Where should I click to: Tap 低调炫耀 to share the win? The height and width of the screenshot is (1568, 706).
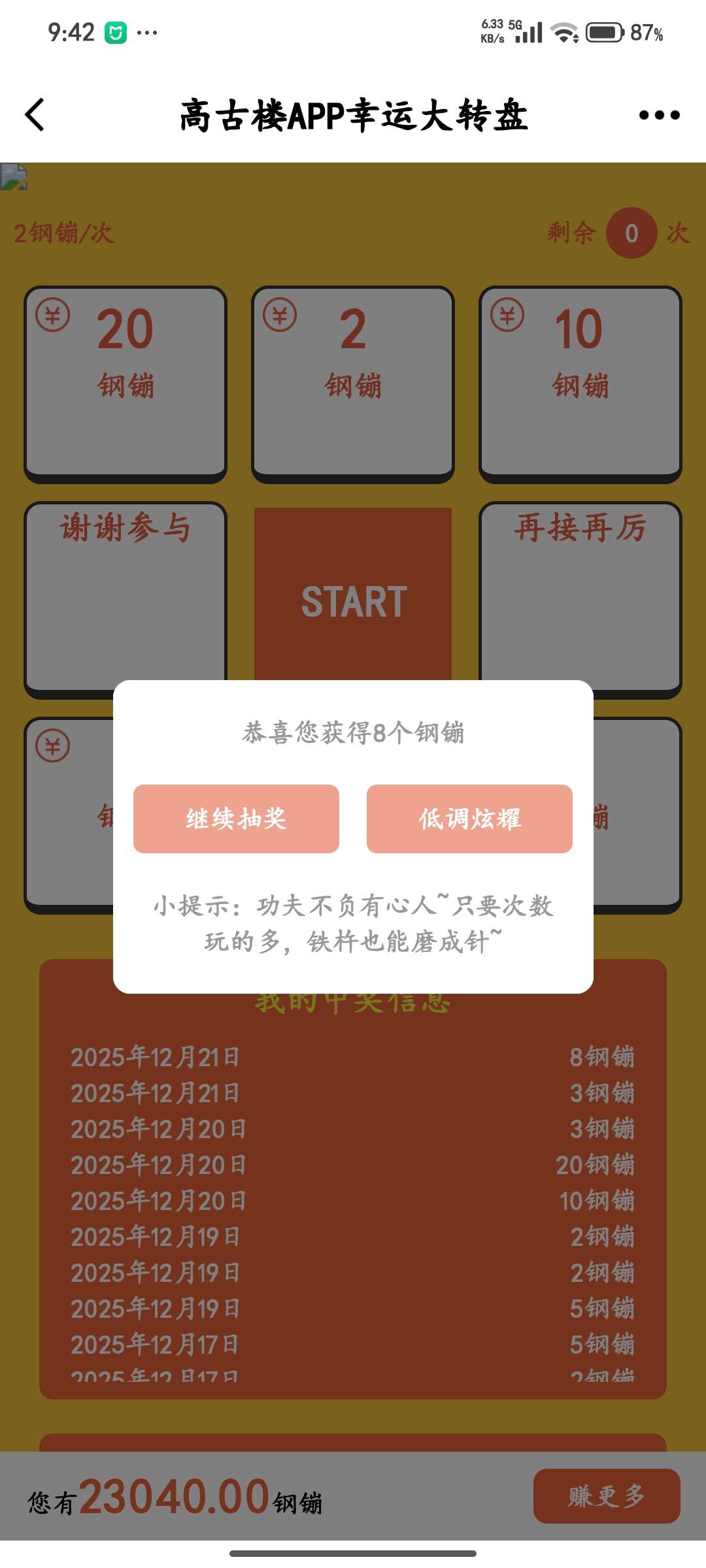coord(469,819)
